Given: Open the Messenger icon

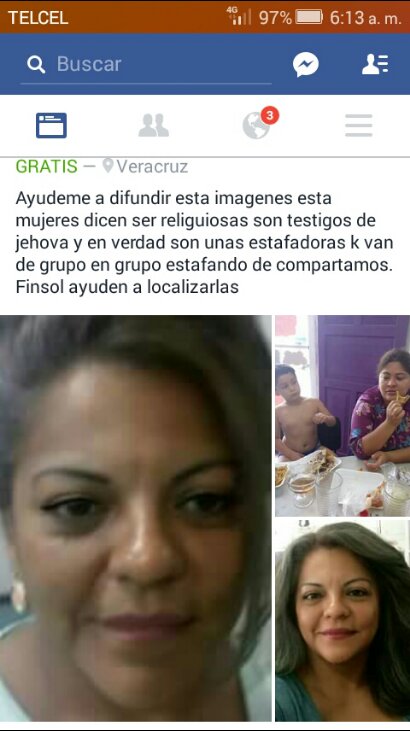Looking at the screenshot, I should click(x=306, y=64).
